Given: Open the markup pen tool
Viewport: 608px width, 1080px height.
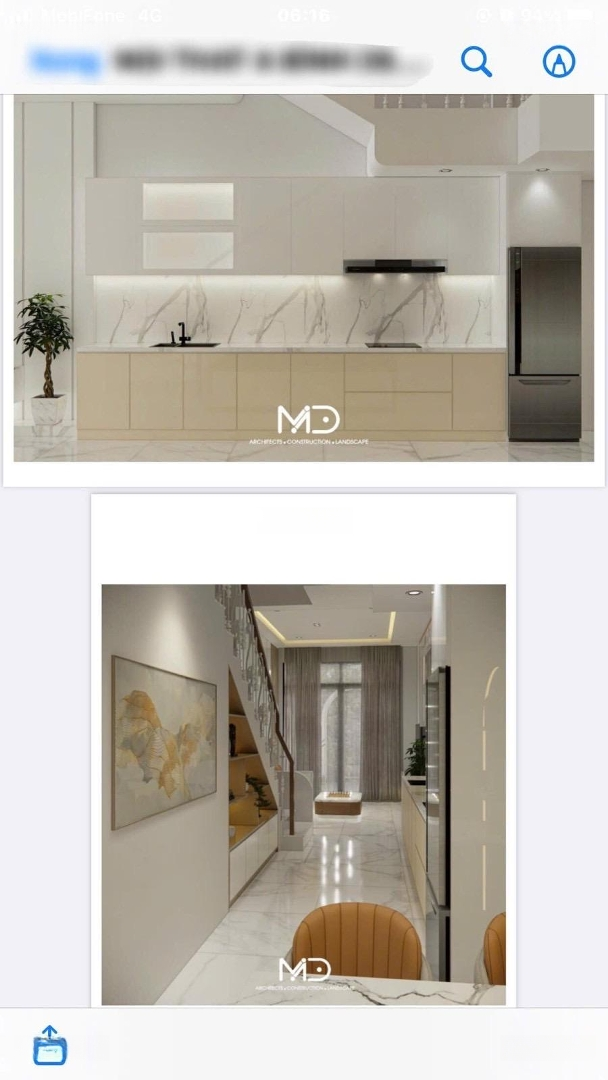Looking at the screenshot, I should (x=559, y=62).
